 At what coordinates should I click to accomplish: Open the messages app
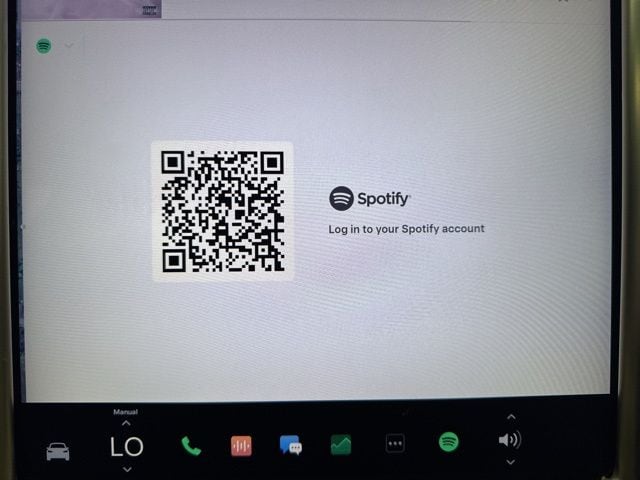tap(291, 446)
